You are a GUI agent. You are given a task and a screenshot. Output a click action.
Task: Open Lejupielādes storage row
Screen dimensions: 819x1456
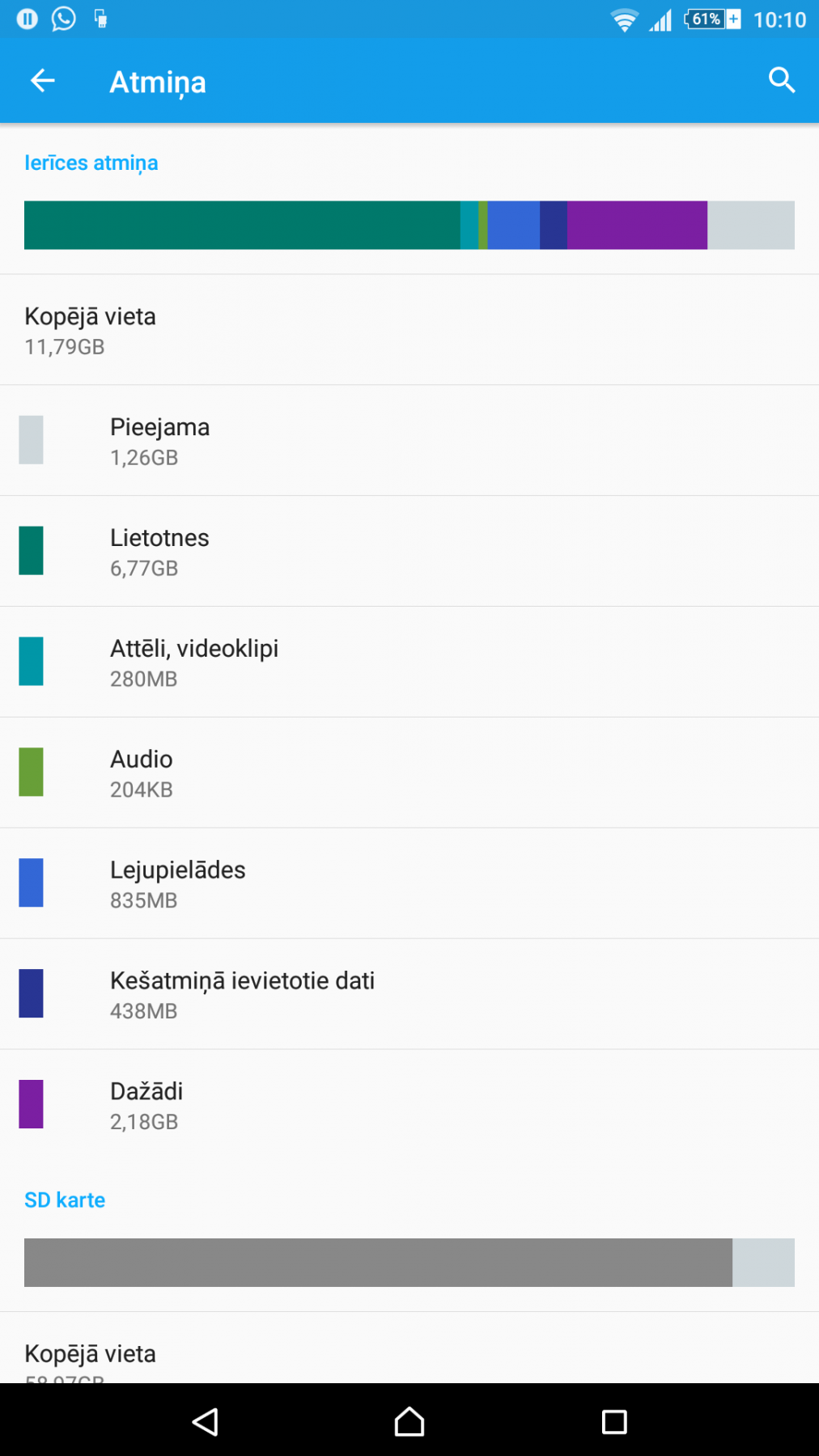(x=409, y=884)
